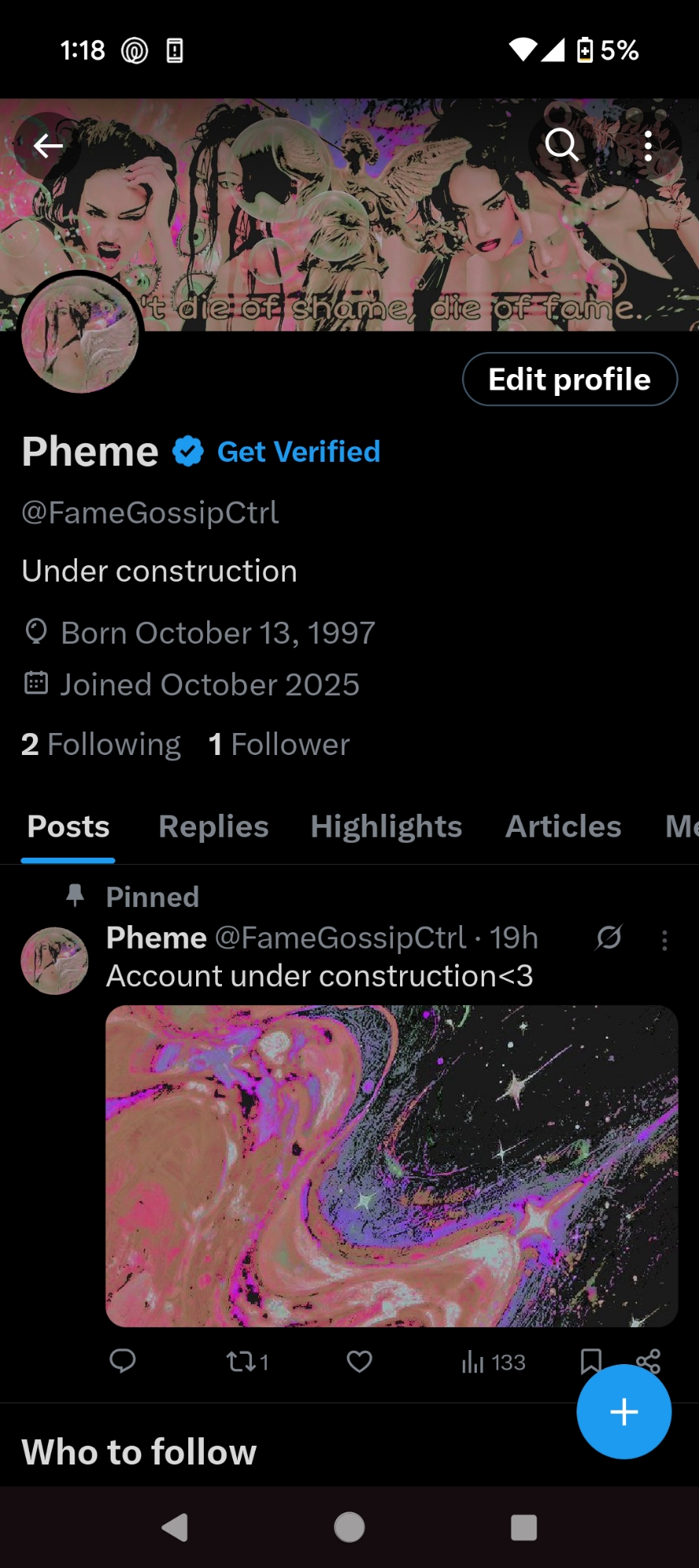Open the Get Verified link
699x1568 pixels.
tap(299, 452)
